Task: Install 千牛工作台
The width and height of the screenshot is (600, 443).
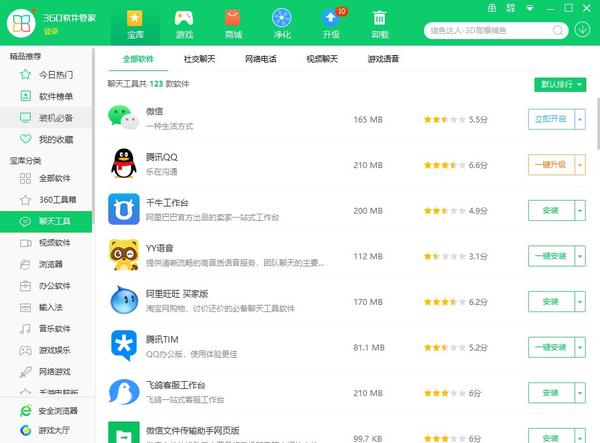Action: [x=549, y=210]
